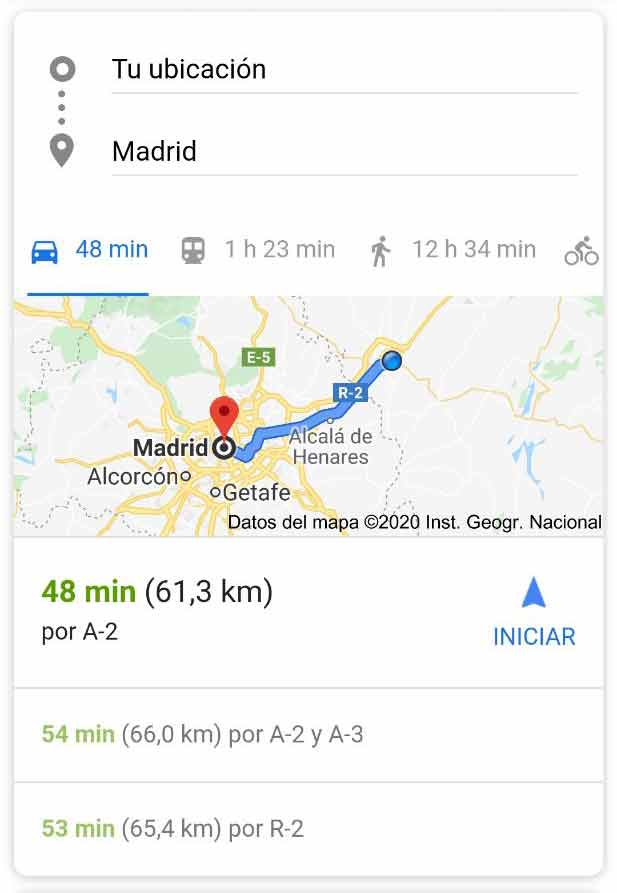Edit the 'Tu ubicación' starting point field
The height and width of the screenshot is (893, 617).
[x=340, y=69]
